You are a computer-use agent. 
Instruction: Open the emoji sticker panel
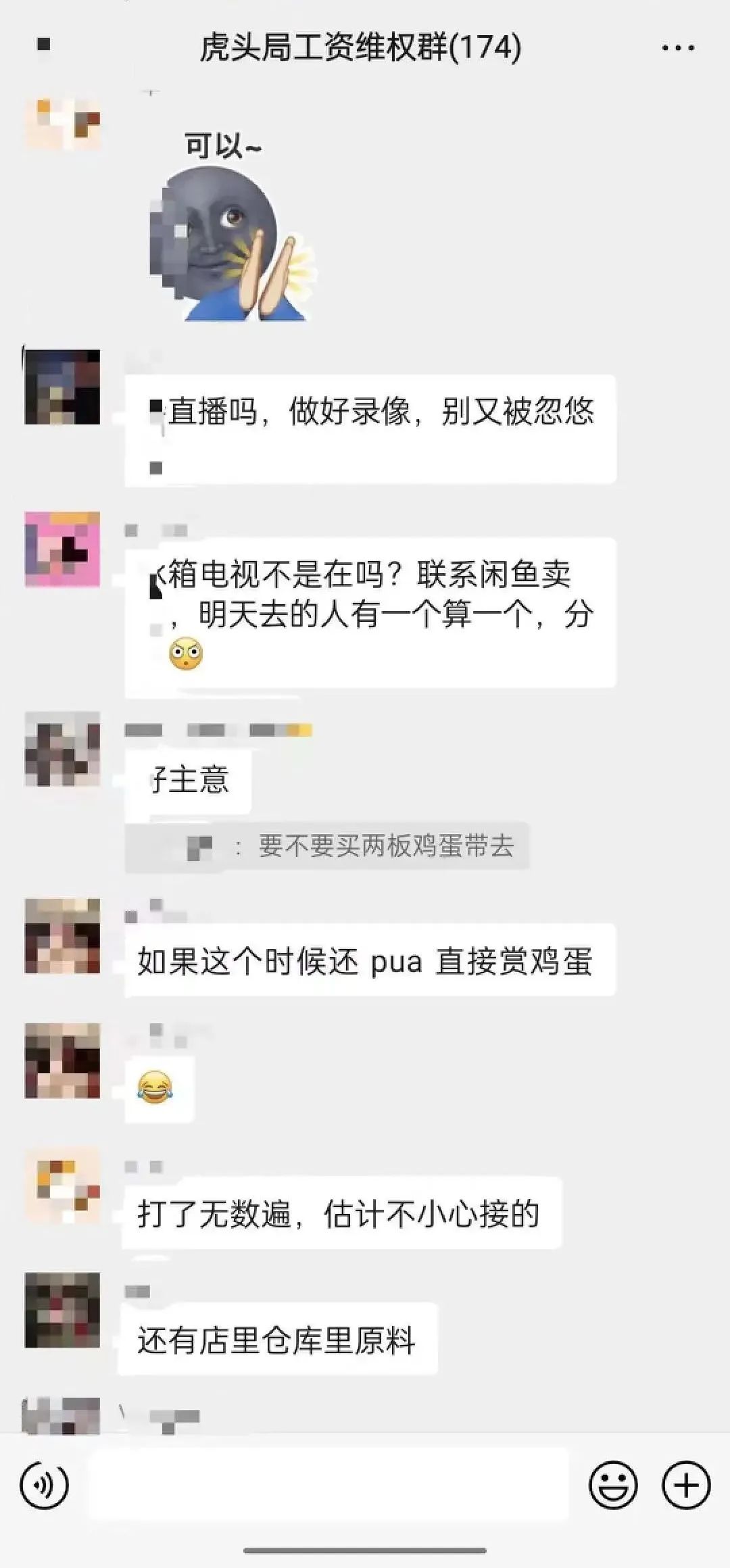click(x=613, y=1485)
